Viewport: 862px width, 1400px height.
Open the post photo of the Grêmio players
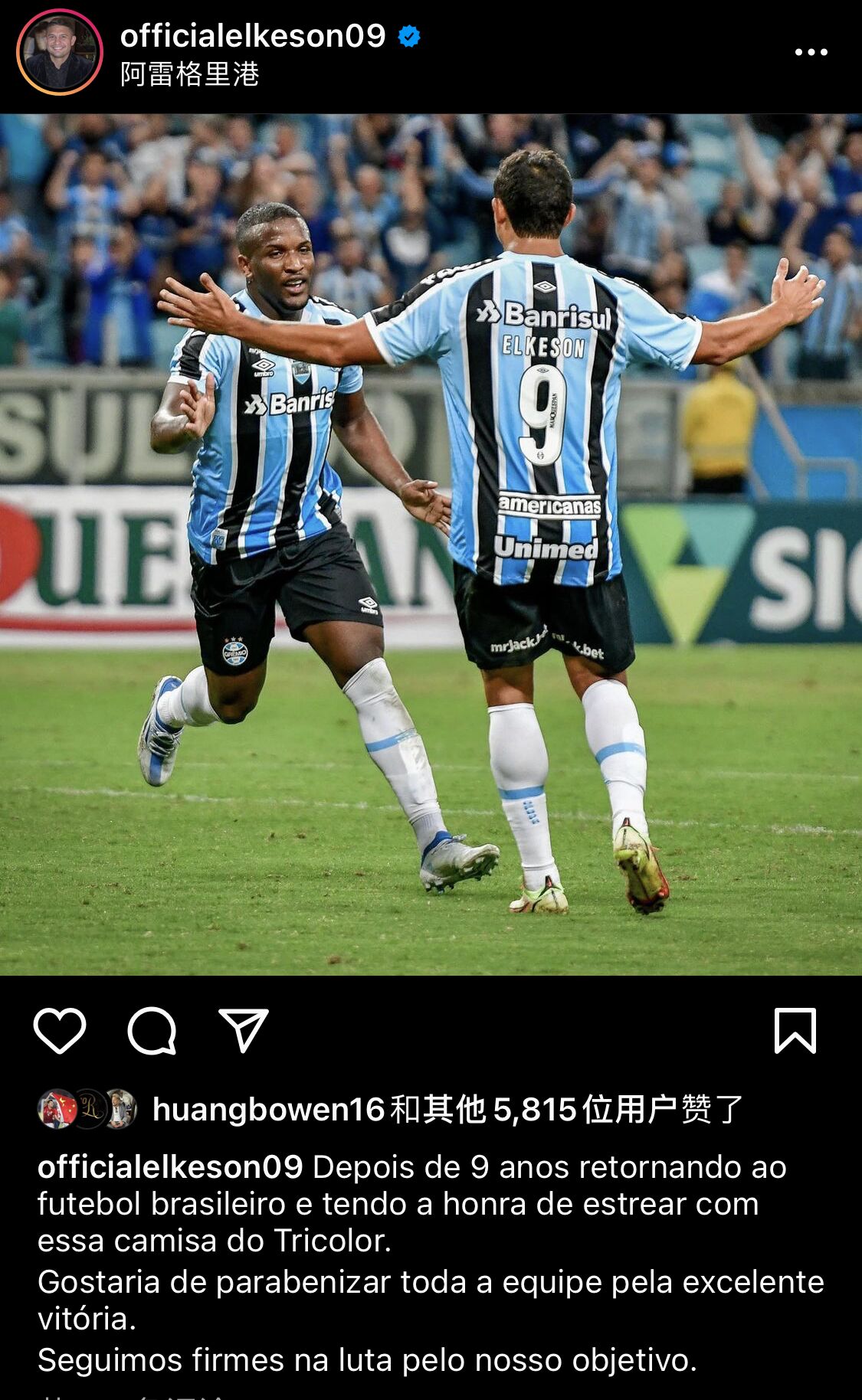[431, 544]
